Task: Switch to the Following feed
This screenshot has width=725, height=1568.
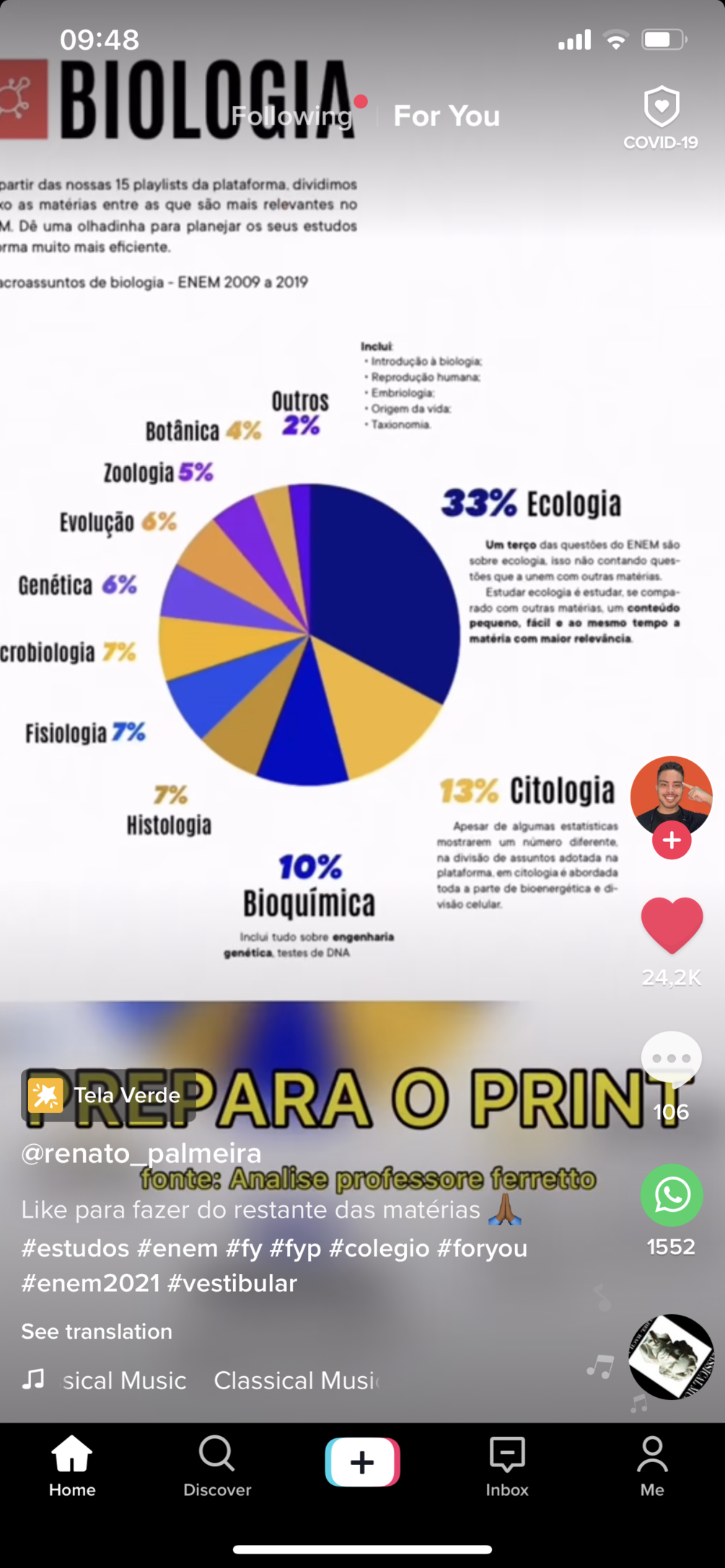Action: coord(291,116)
